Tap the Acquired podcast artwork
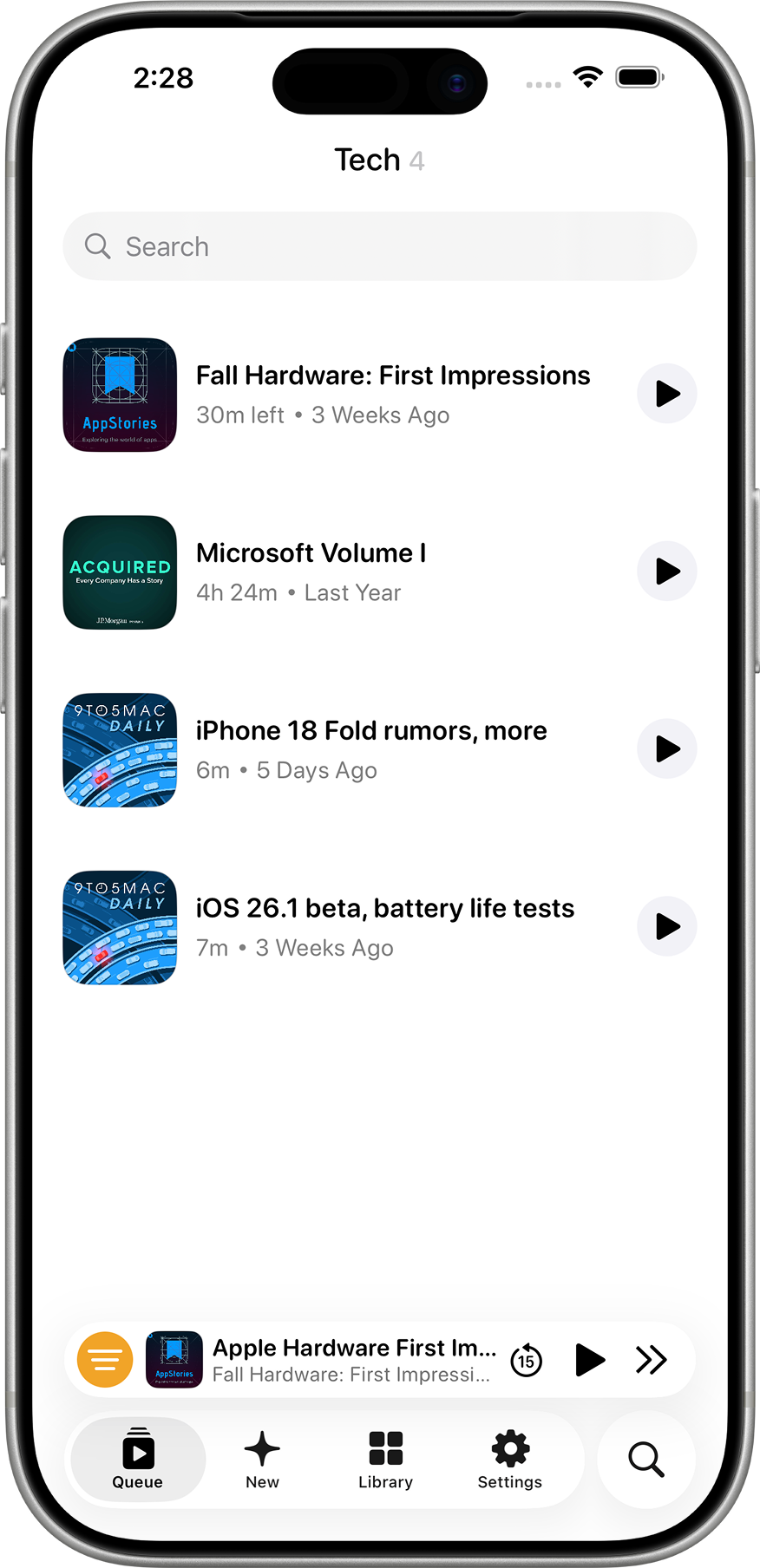 (x=119, y=572)
